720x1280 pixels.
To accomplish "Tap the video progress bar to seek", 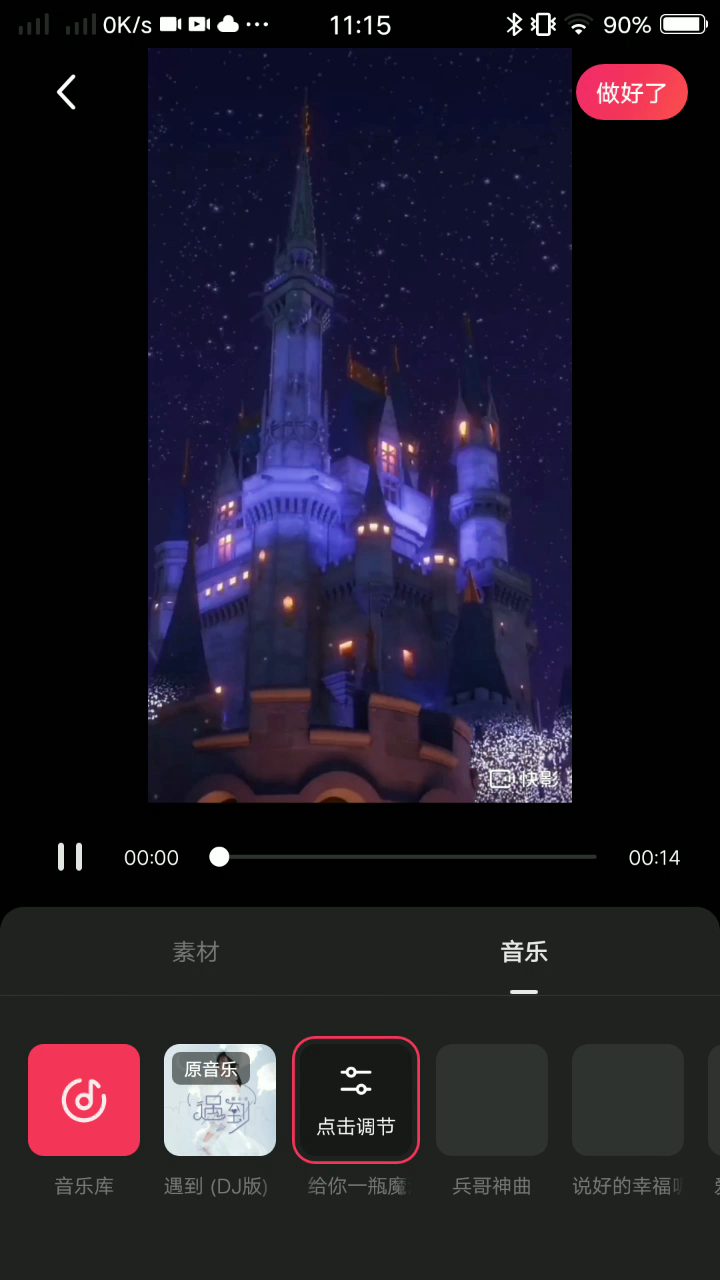I will point(408,857).
